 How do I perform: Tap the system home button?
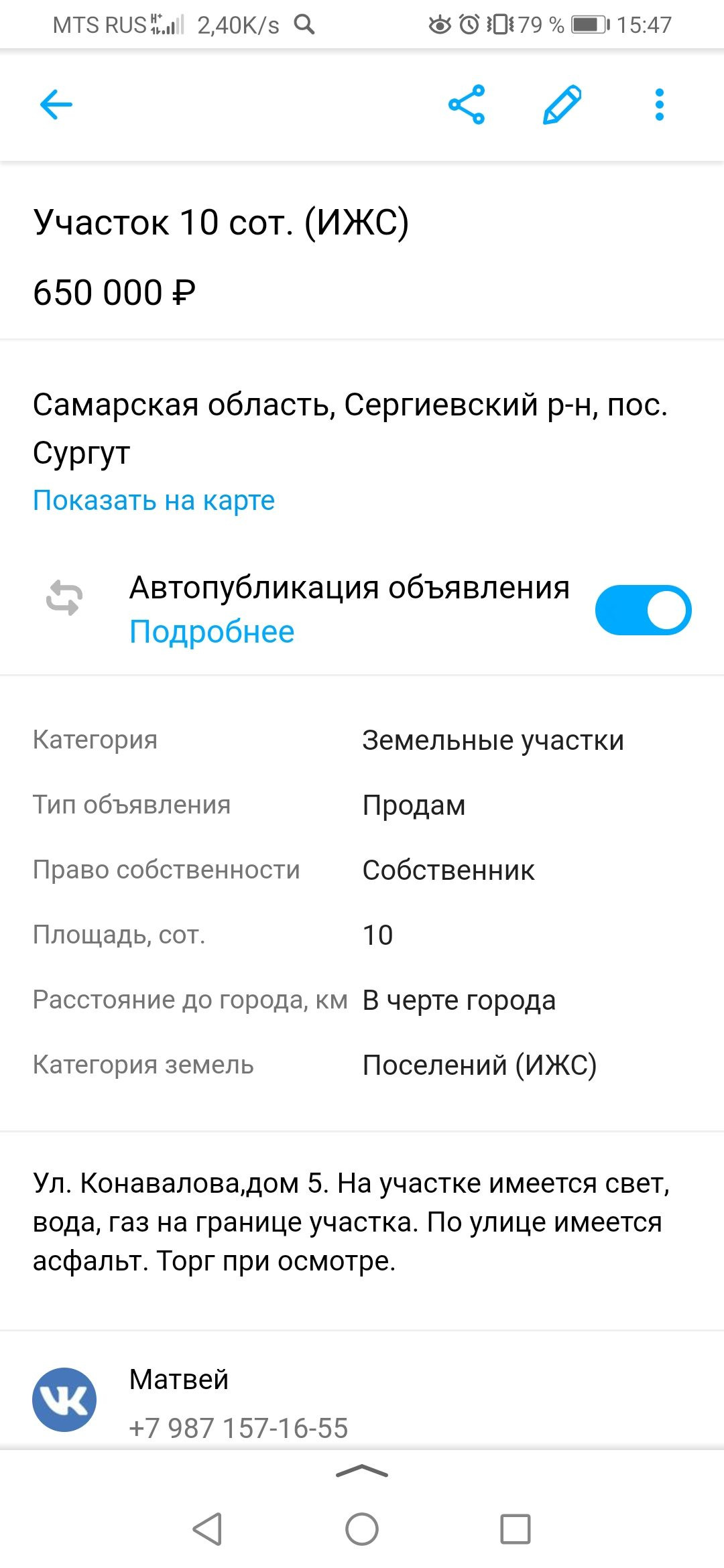coord(362,1529)
